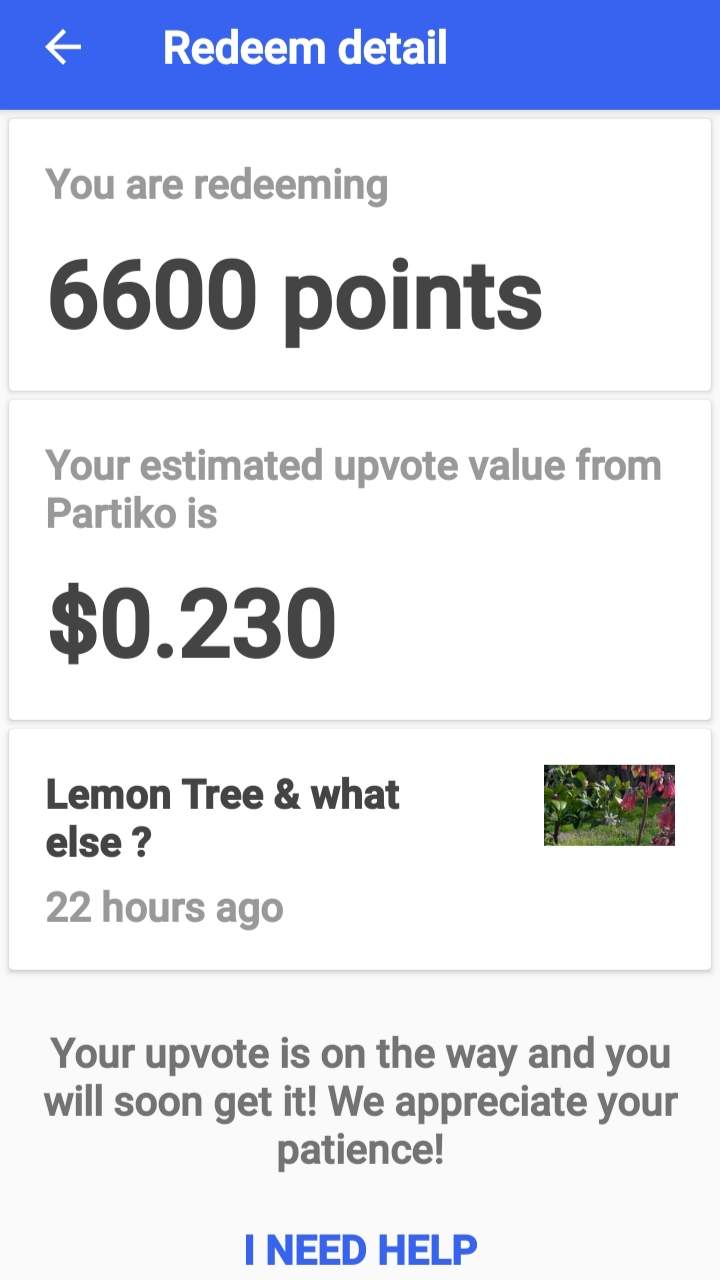Image resolution: width=720 pixels, height=1280 pixels.
Task: Tap the estimated upvote value card
Action: click(360, 560)
